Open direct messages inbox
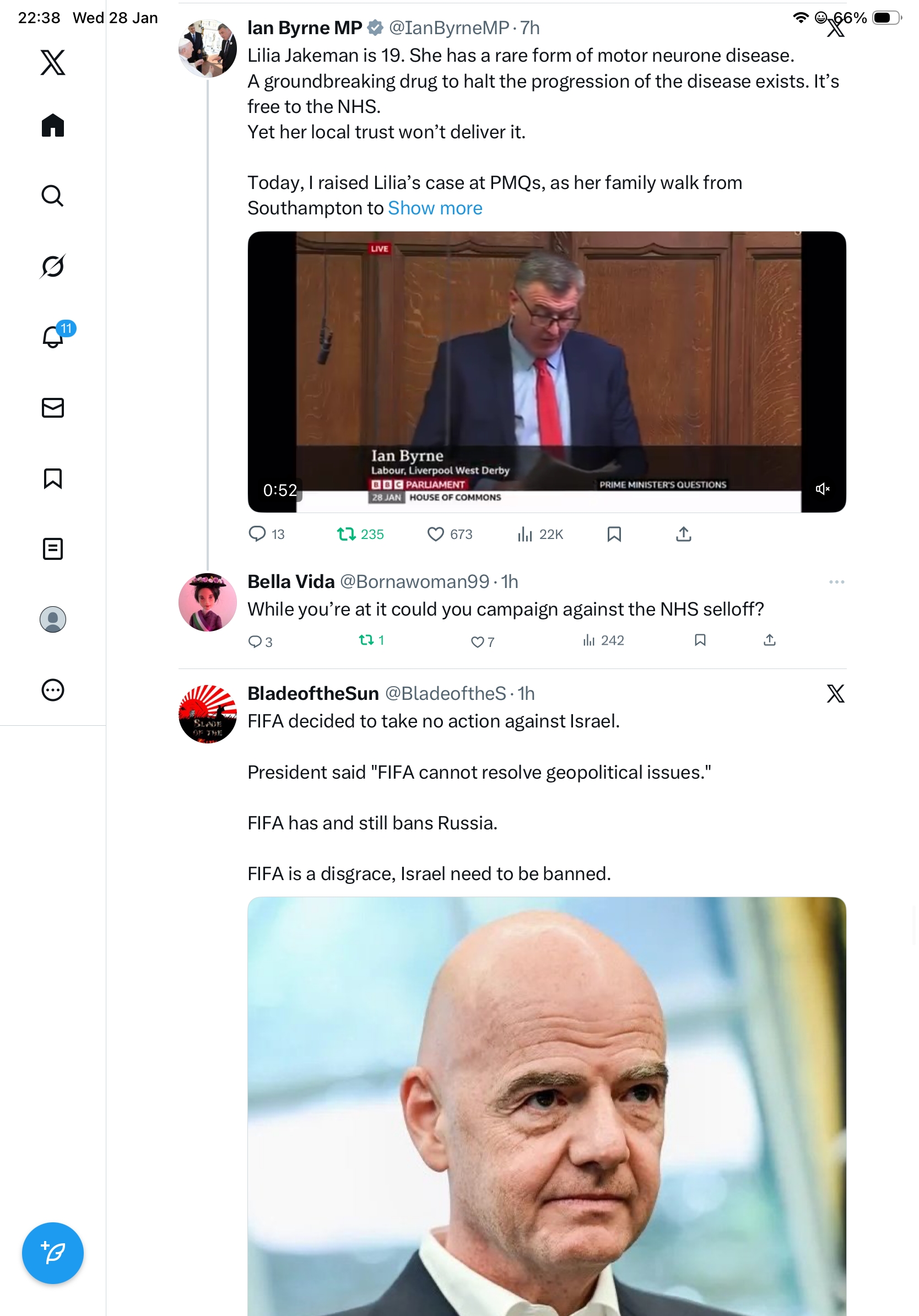This screenshot has width=919, height=1316. (53, 407)
